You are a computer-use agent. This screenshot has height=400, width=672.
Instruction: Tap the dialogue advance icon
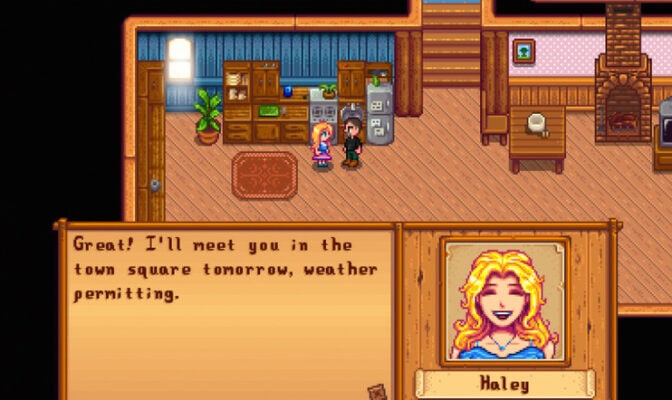click(378, 391)
